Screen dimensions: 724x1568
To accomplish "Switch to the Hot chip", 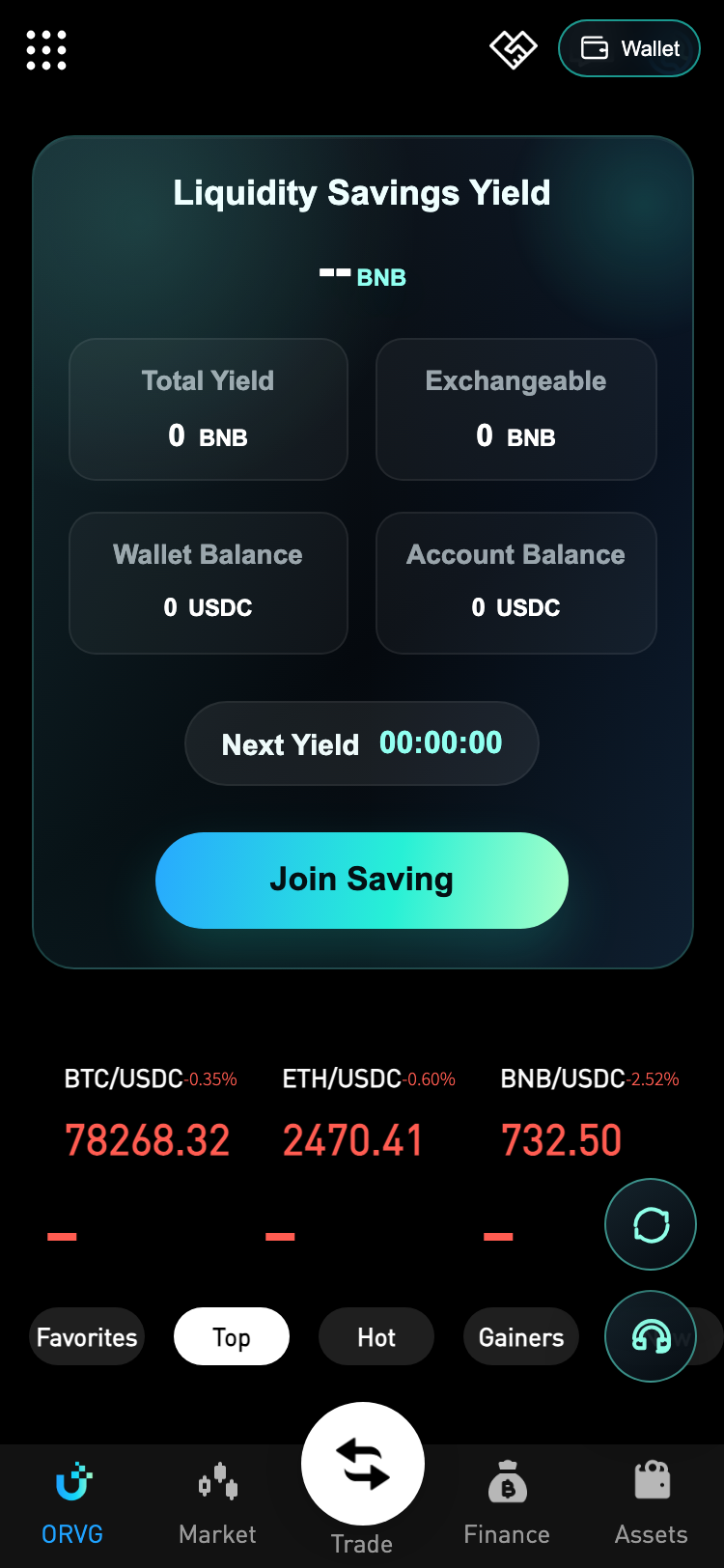I will [x=376, y=1336].
